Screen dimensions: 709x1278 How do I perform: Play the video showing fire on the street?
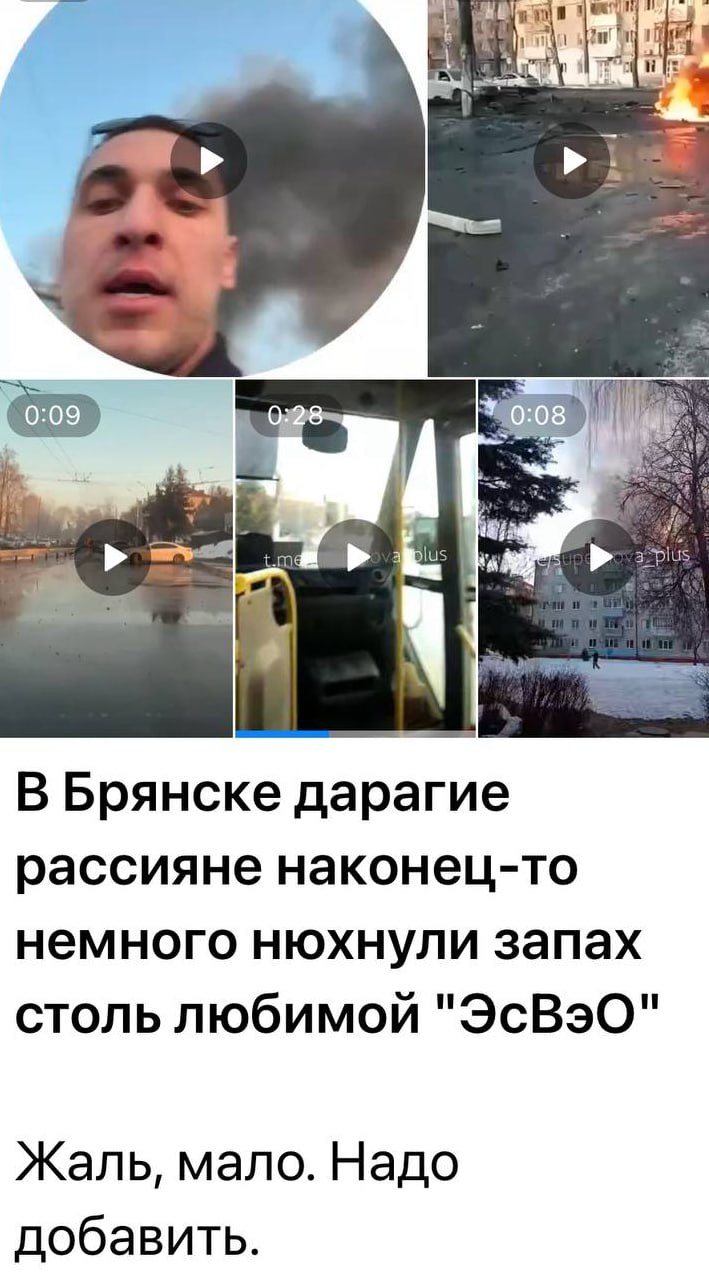tap(571, 160)
